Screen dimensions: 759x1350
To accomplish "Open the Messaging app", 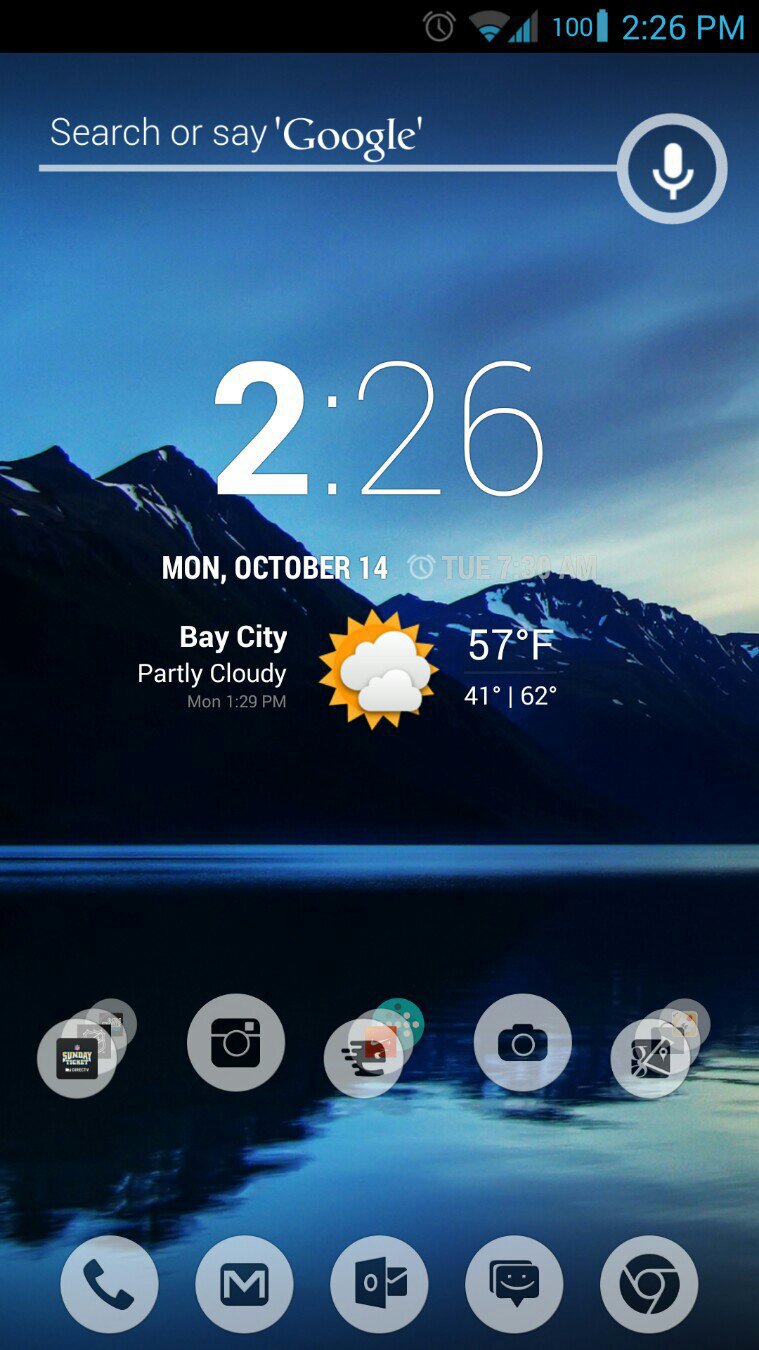I will pyautogui.click(x=514, y=1284).
